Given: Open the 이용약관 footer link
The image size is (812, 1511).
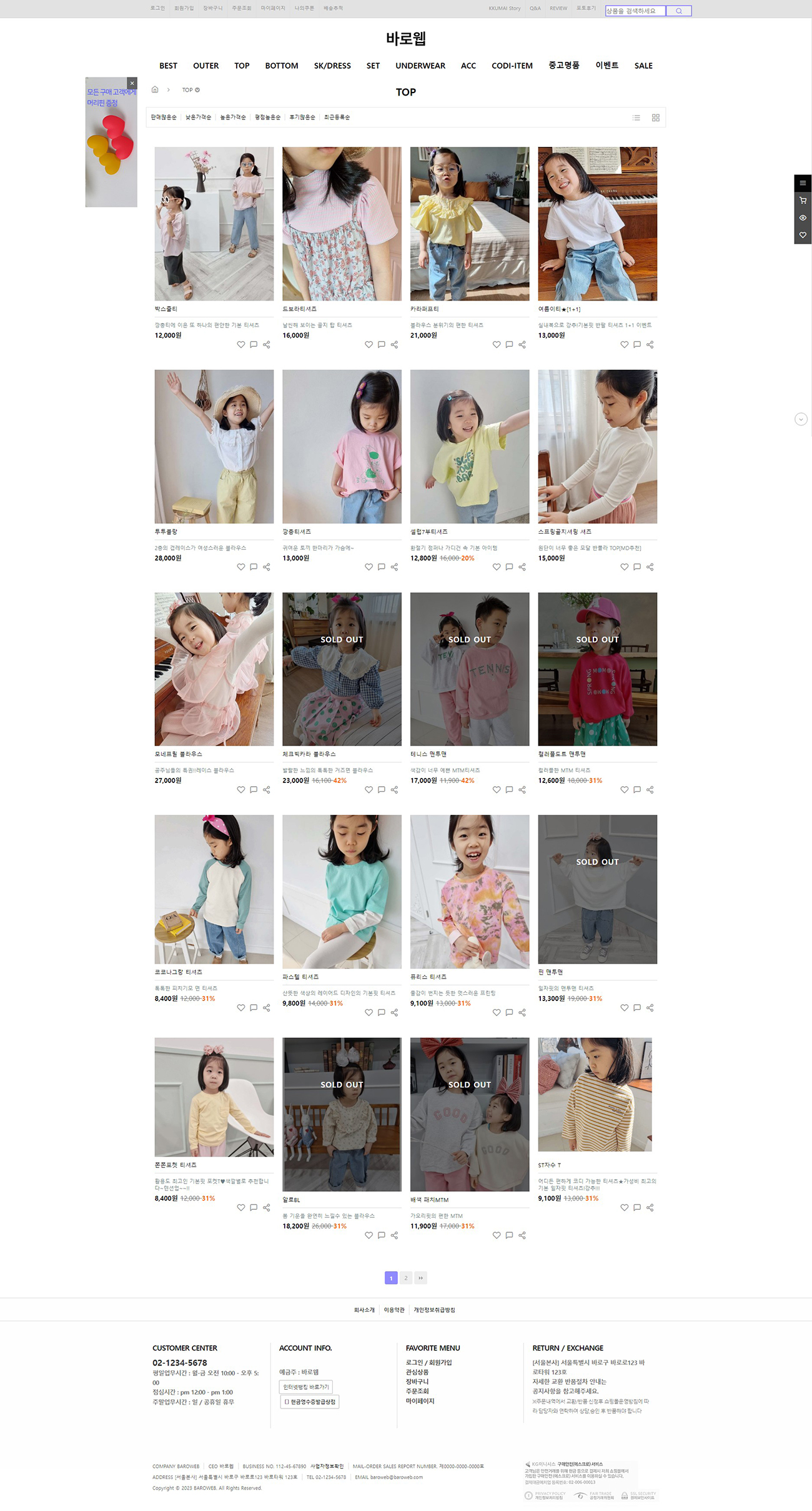Looking at the screenshot, I should (394, 1310).
